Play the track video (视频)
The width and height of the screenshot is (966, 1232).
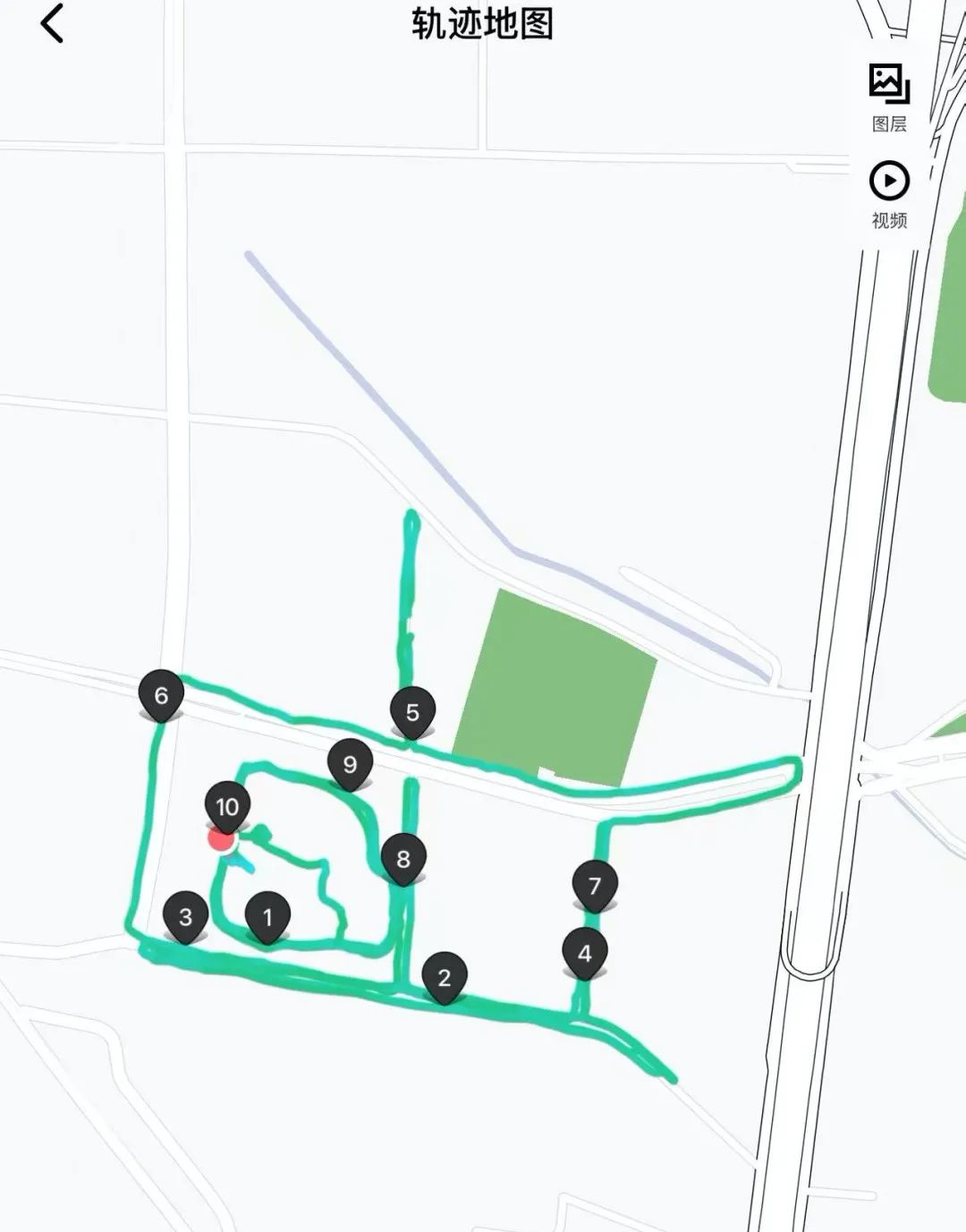(889, 194)
